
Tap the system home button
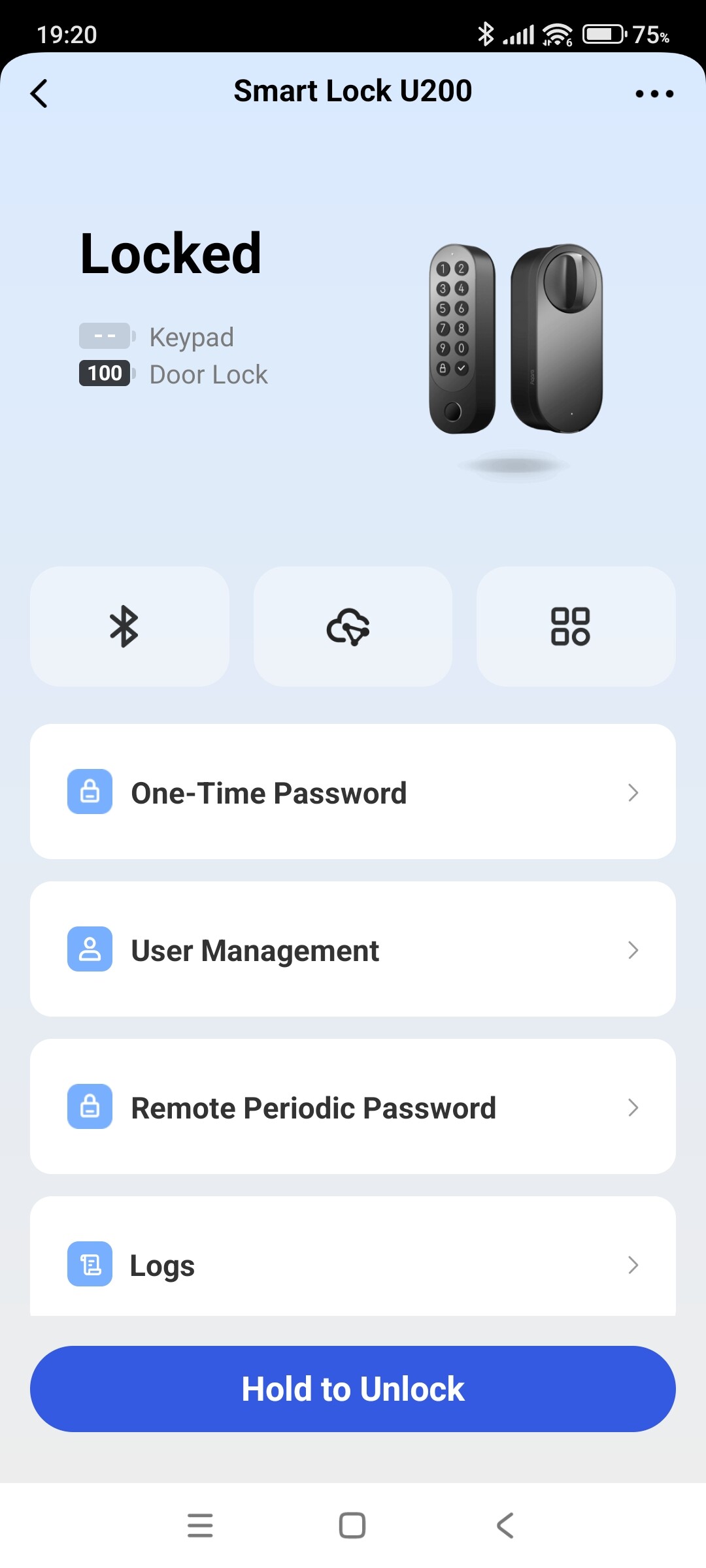tap(352, 1526)
